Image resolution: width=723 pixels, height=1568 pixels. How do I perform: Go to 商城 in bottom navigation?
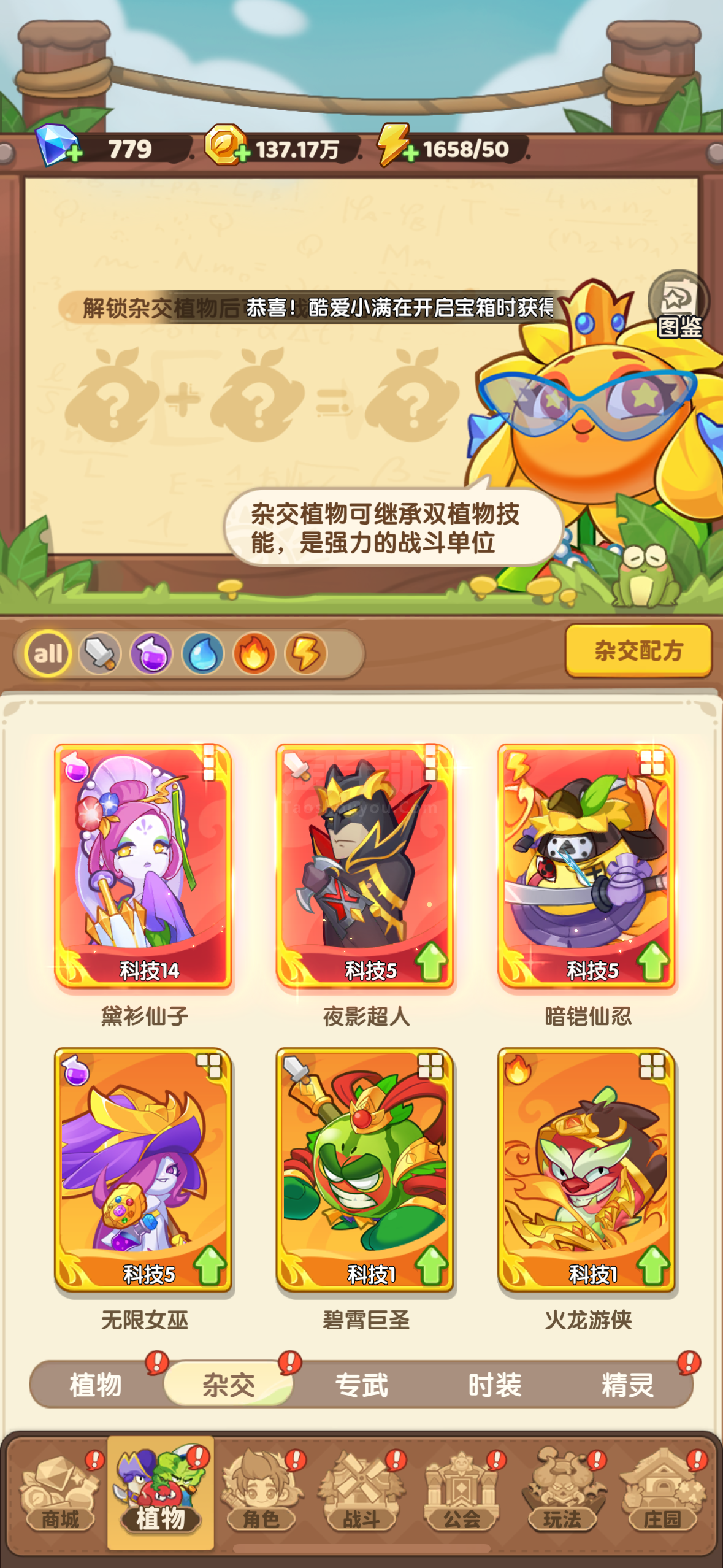[x=59, y=1491]
